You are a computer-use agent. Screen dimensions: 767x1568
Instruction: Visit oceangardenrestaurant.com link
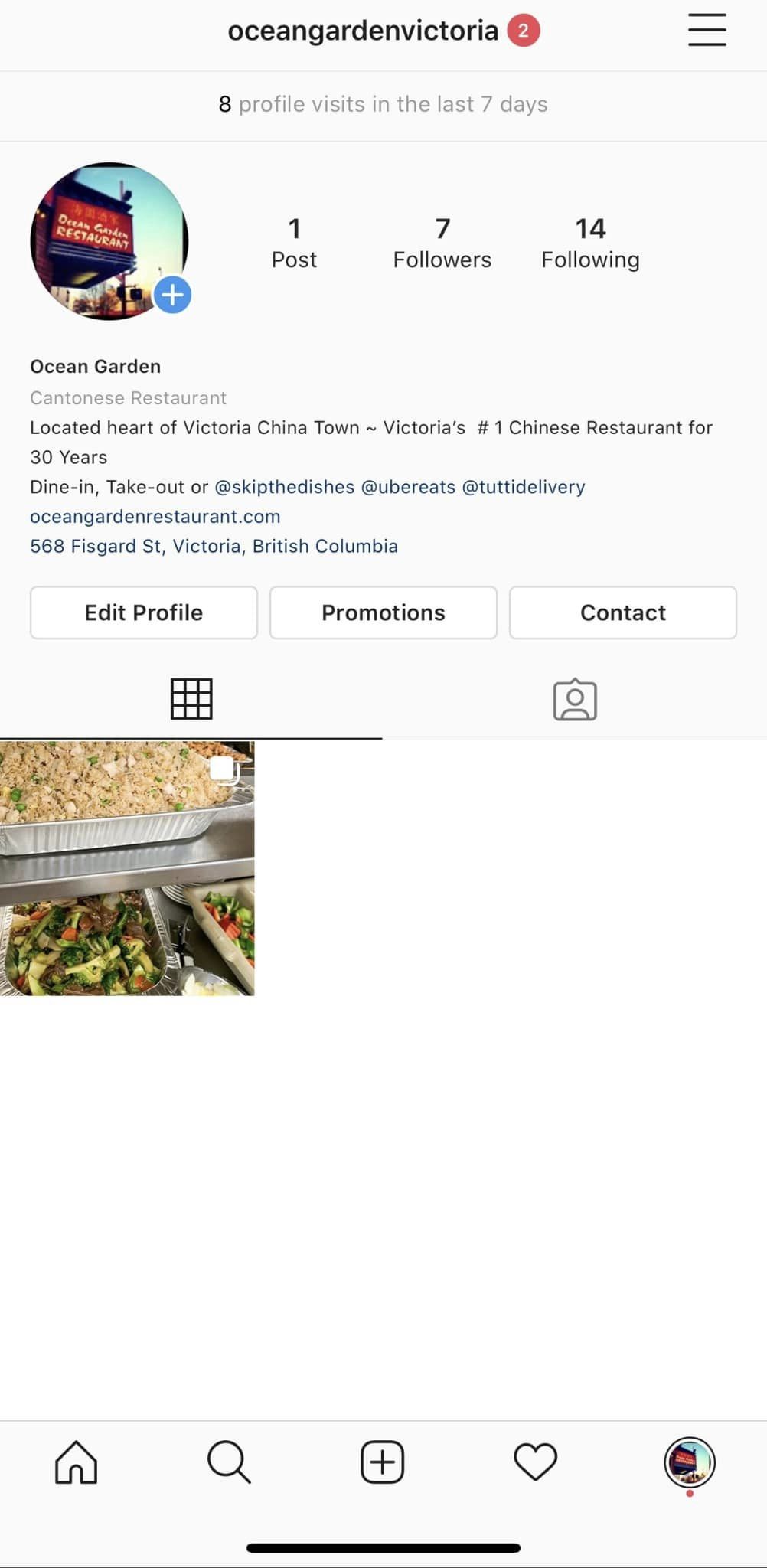155,517
